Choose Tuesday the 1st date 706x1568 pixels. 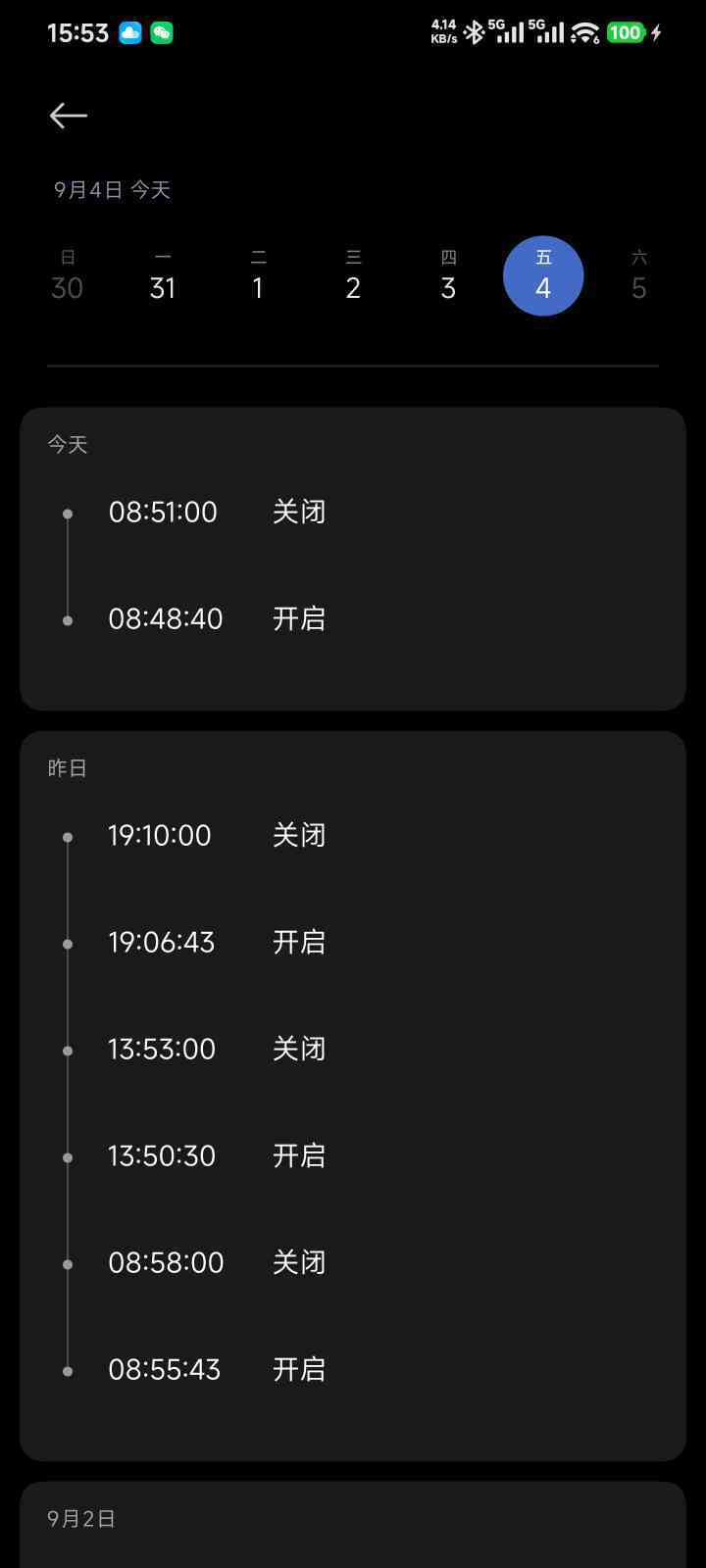click(x=258, y=275)
